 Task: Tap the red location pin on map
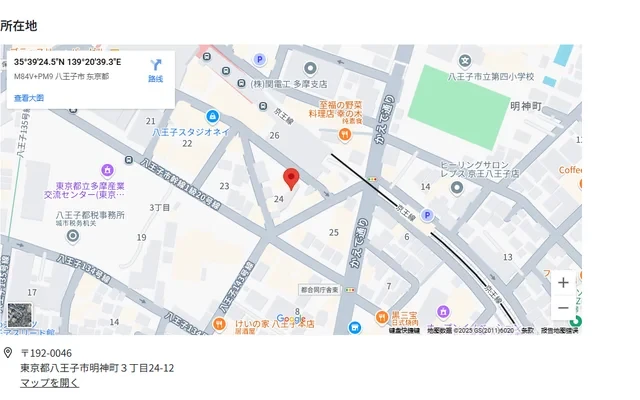tap(291, 178)
